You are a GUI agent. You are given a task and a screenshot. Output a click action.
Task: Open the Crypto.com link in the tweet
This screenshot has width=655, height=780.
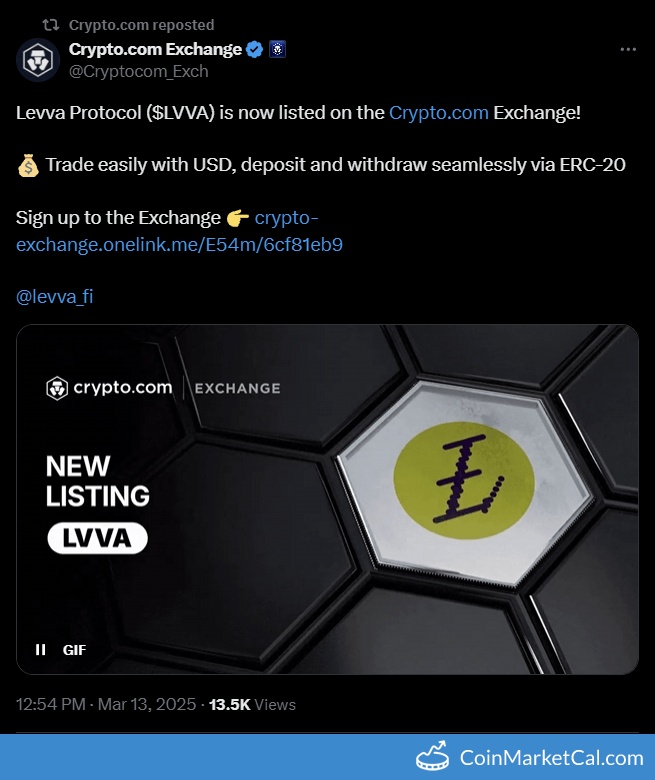click(438, 112)
